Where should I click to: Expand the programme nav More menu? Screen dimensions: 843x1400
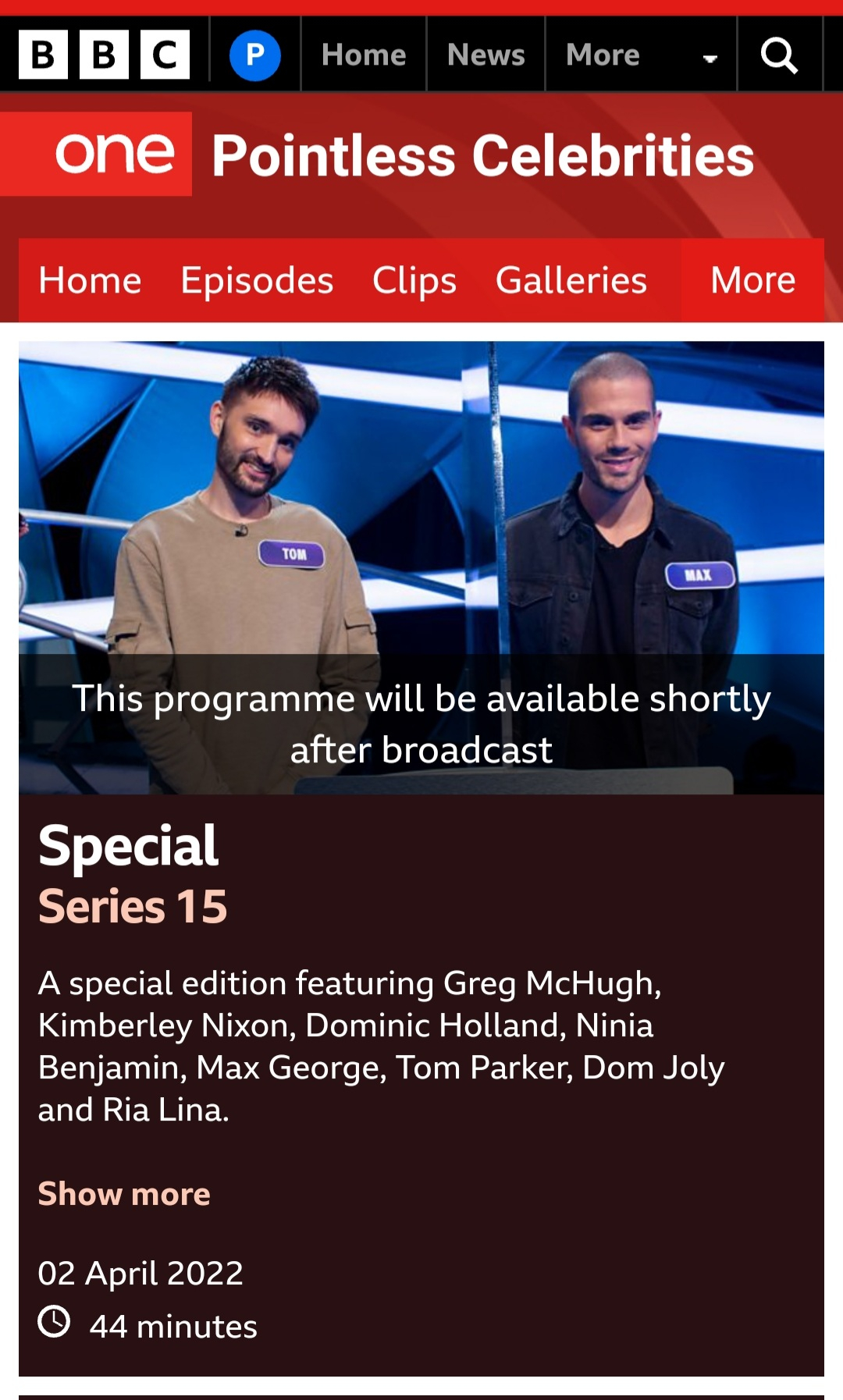pos(752,280)
